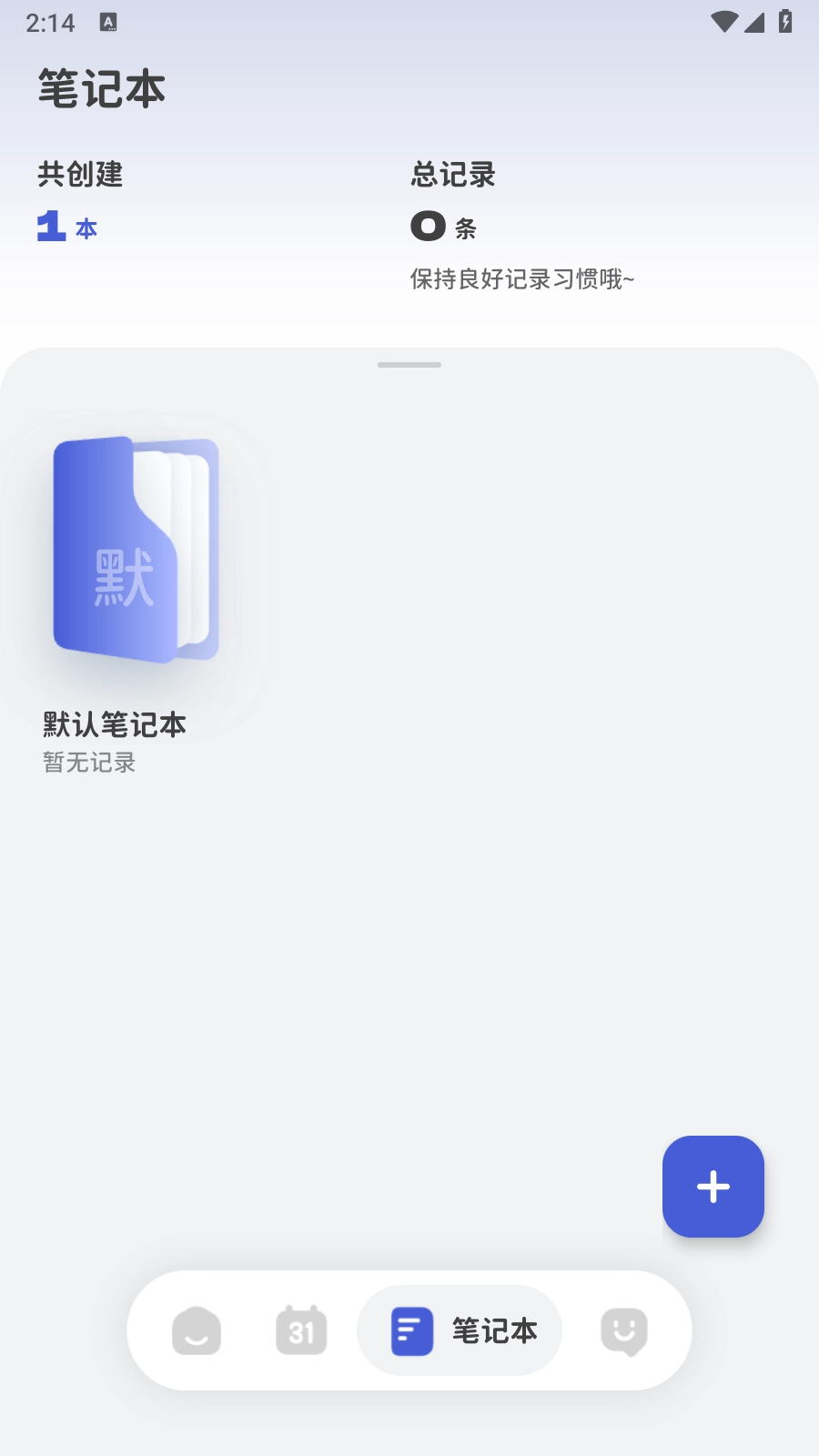The image size is (819, 1456).
Task: Tap the 保持良好记录习惯哦~ hint text
Action: point(521,279)
